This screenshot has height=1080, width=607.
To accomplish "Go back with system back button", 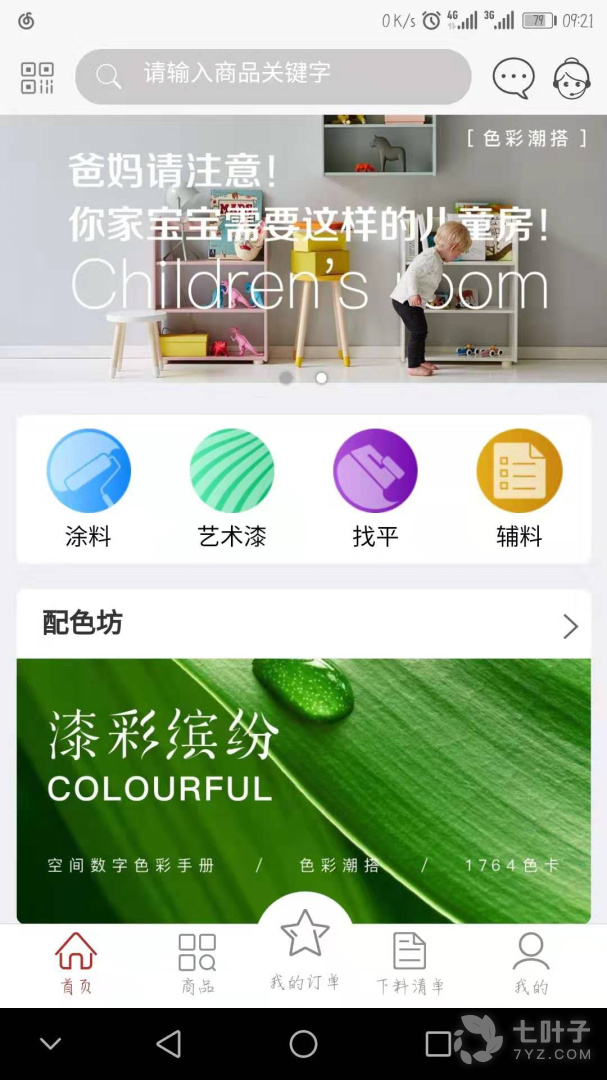I will [x=169, y=1044].
